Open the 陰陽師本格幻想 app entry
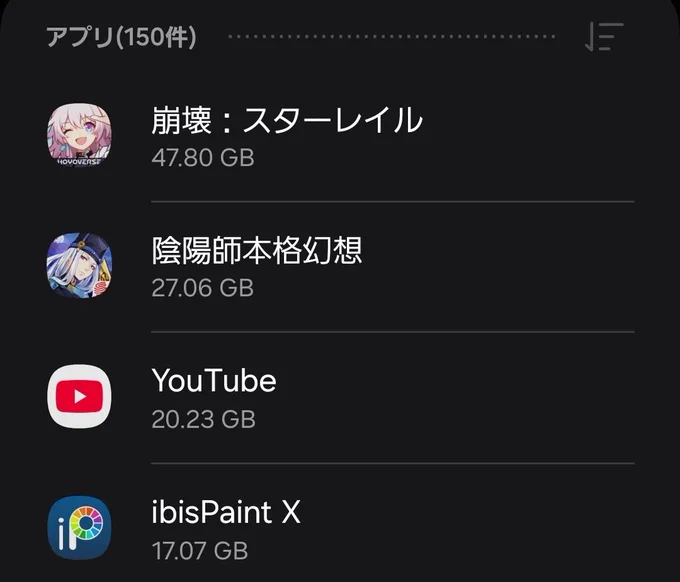680x582 pixels. (x=340, y=267)
